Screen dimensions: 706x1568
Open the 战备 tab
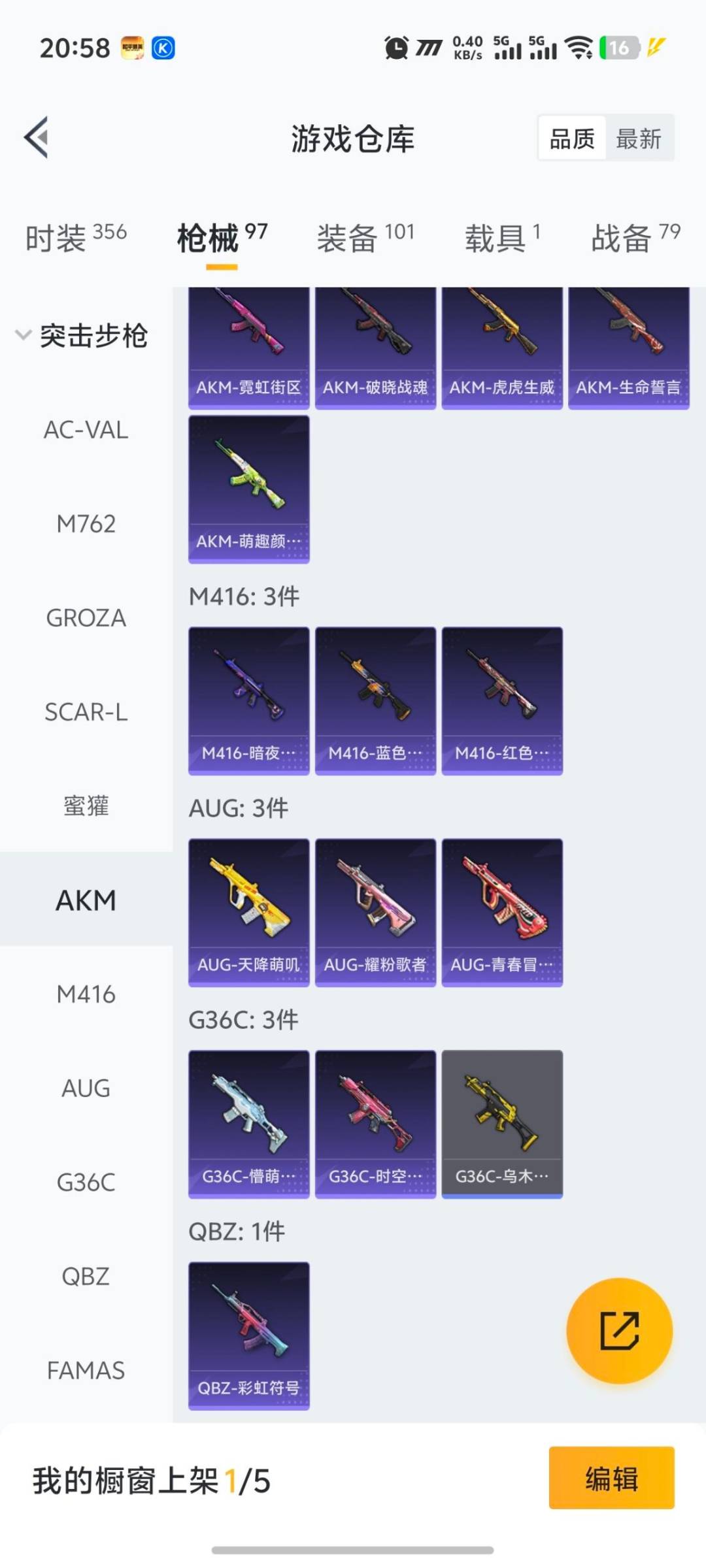(x=635, y=237)
